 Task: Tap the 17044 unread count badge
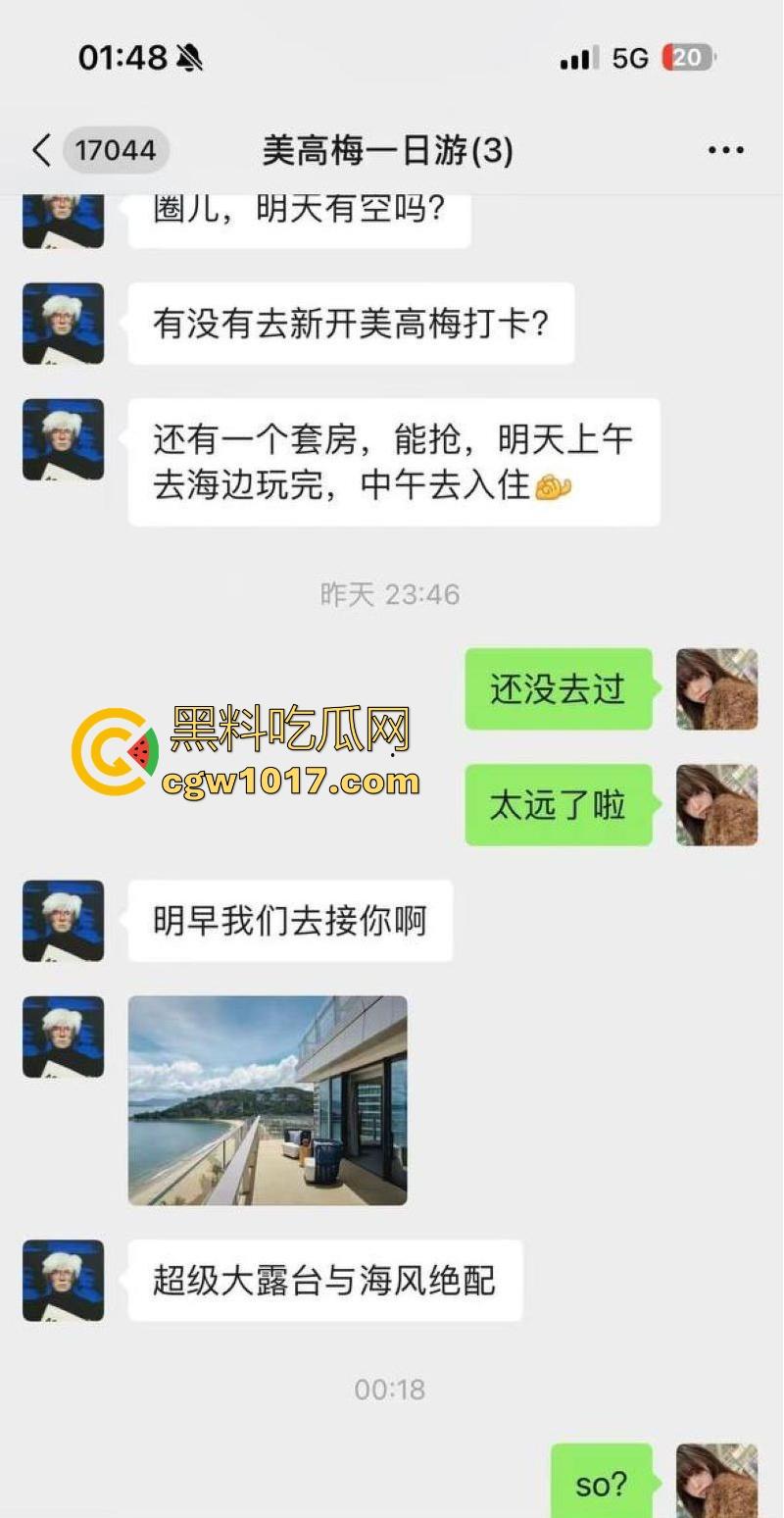[x=116, y=149]
